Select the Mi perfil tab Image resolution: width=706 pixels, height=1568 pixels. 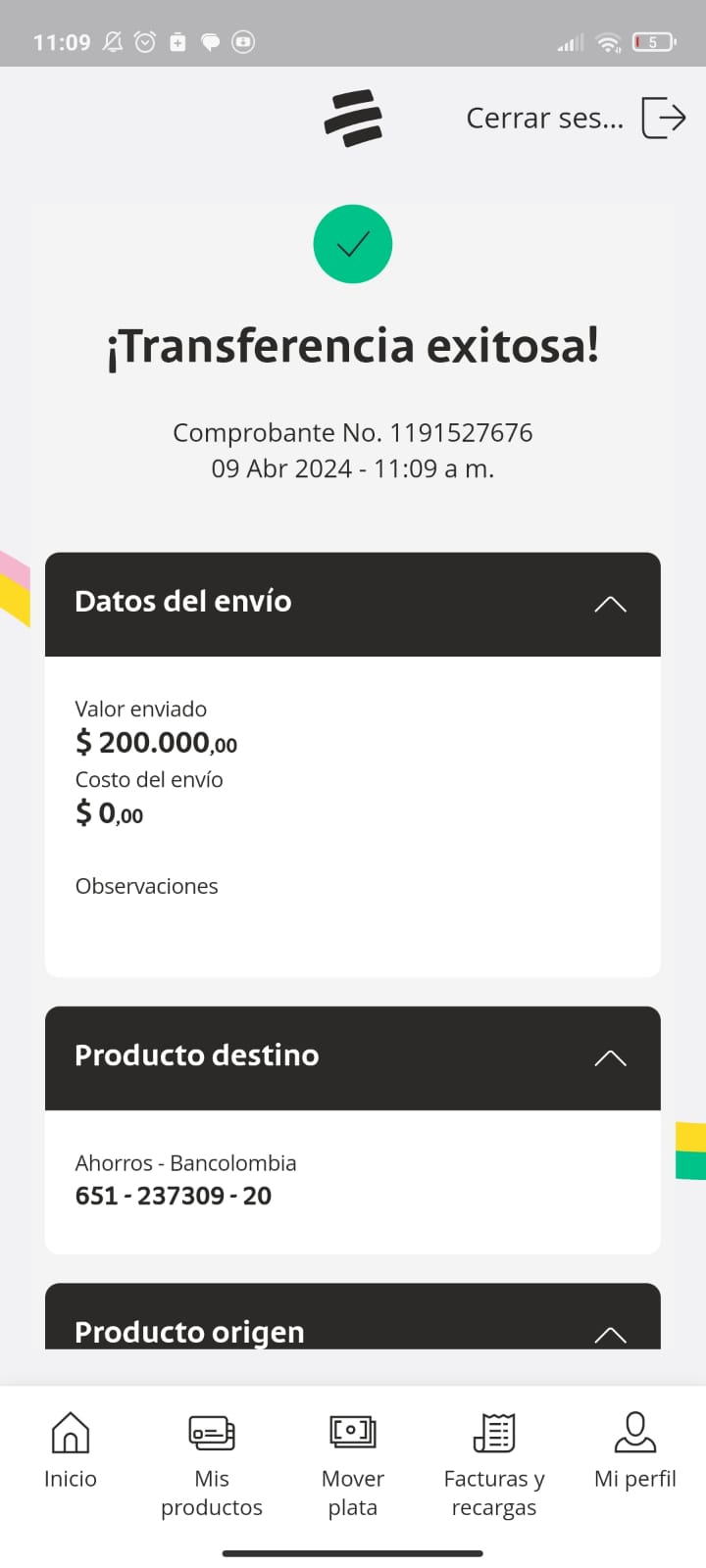[x=635, y=1450]
